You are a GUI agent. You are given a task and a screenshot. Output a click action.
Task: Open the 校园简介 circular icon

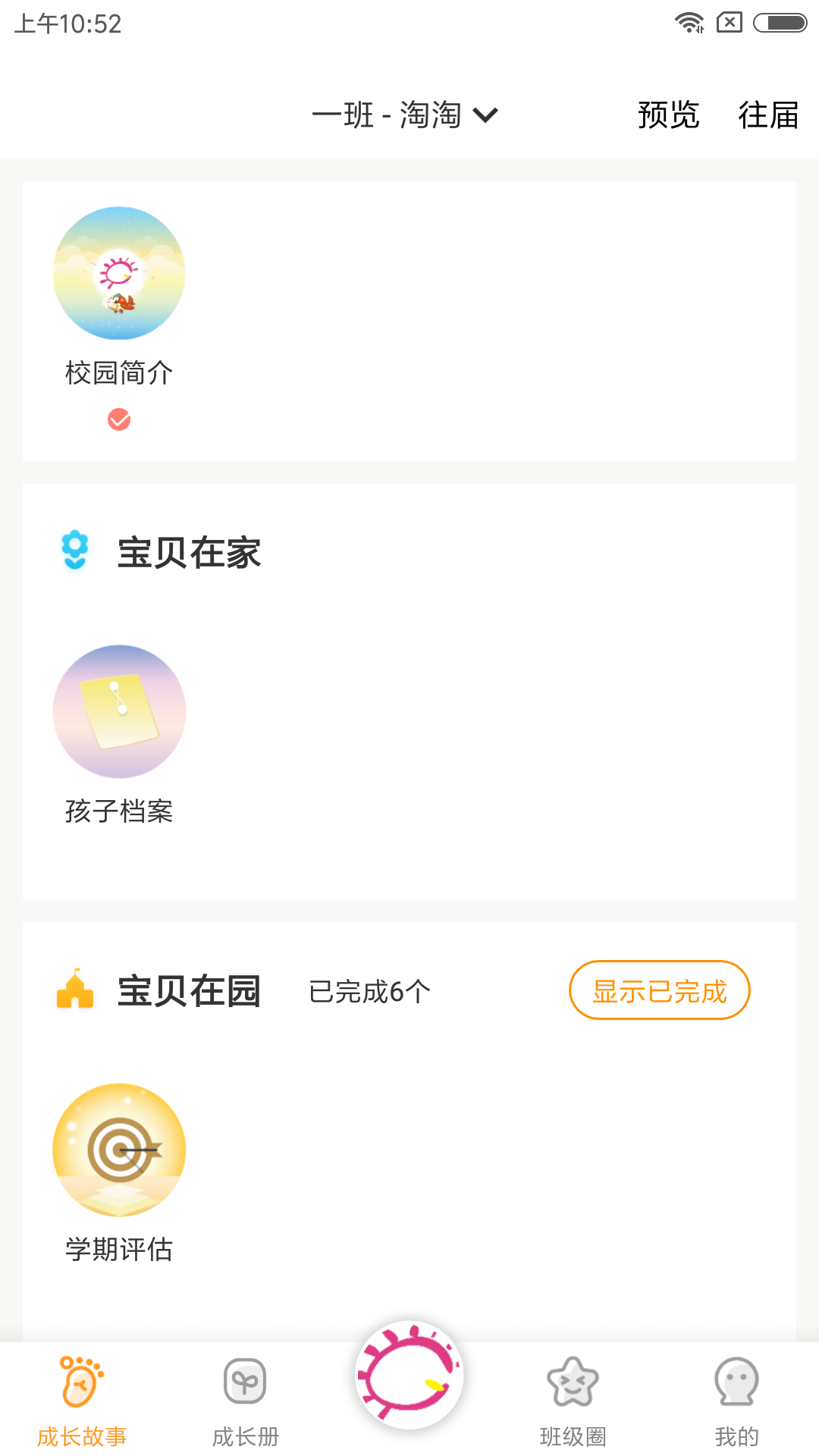(x=118, y=273)
